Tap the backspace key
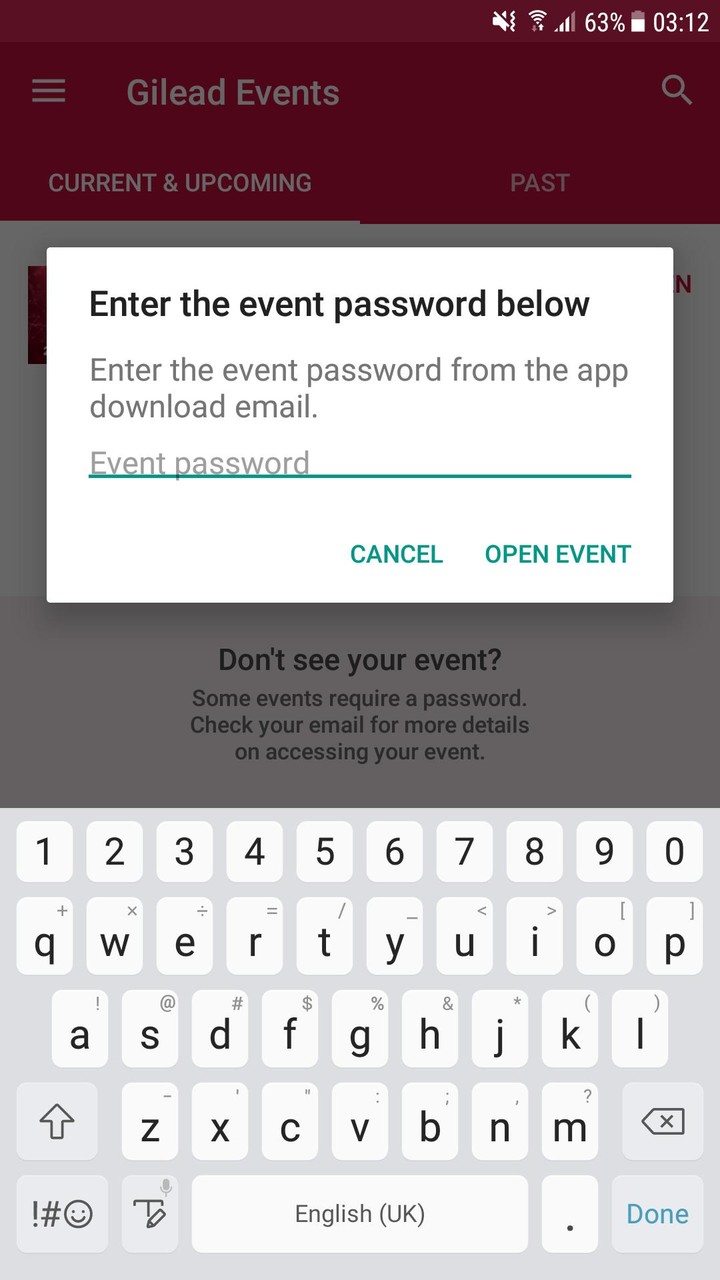 [662, 1121]
